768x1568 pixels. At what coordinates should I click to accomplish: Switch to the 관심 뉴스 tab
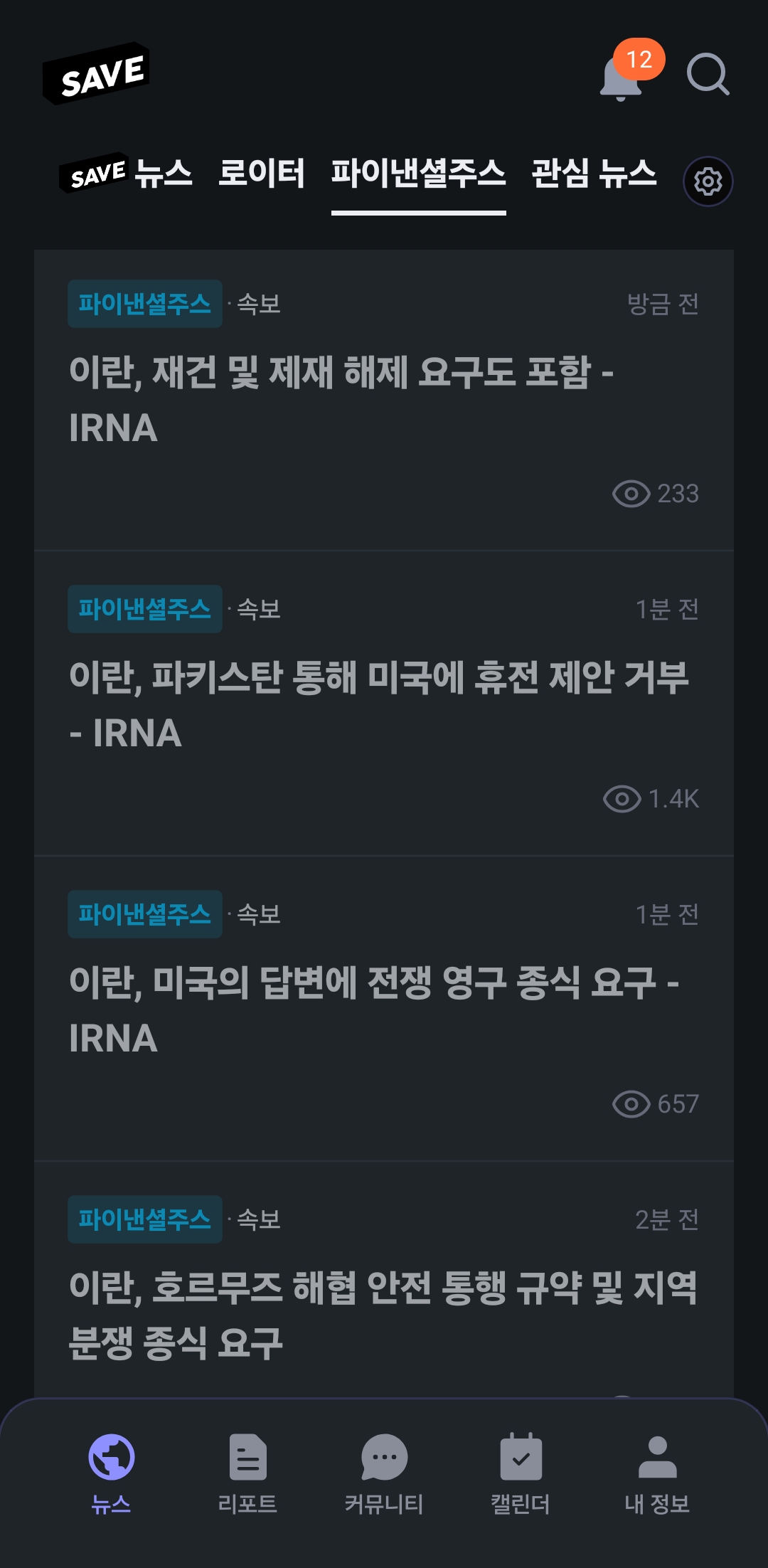594,173
